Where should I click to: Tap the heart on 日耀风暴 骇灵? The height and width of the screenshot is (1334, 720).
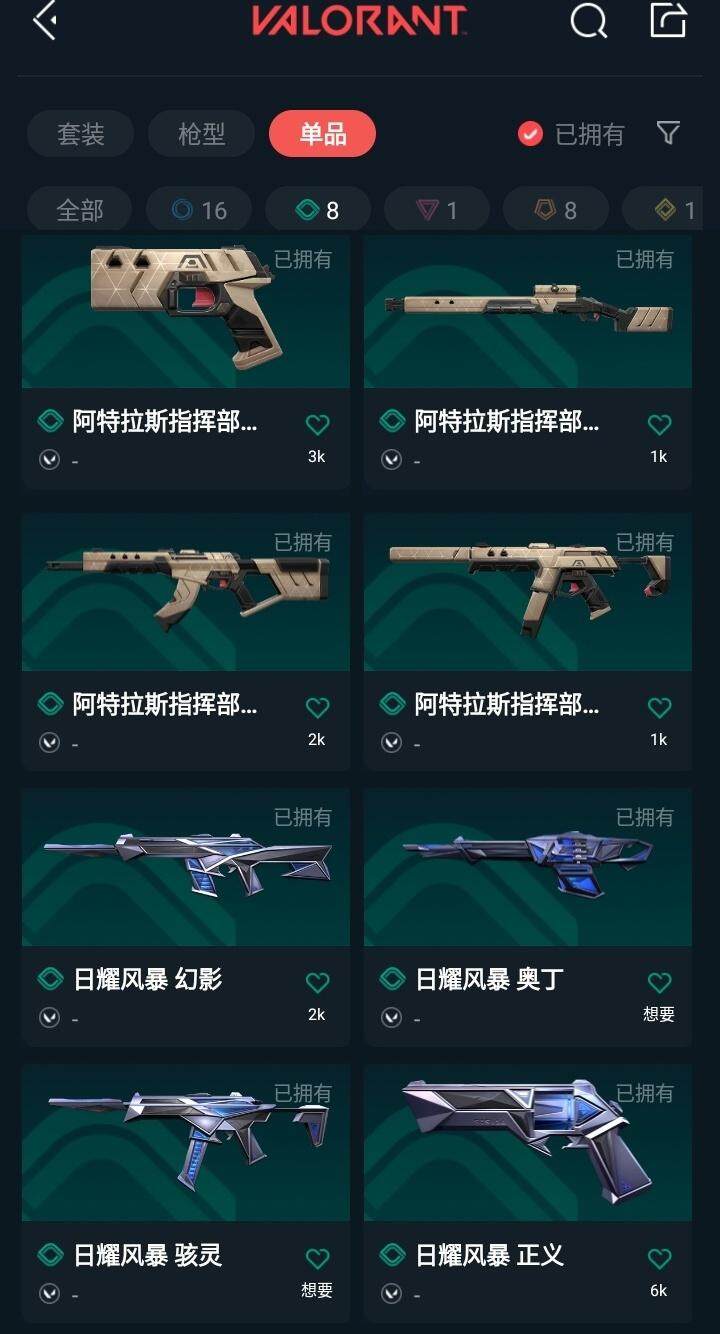coord(317,1259)
